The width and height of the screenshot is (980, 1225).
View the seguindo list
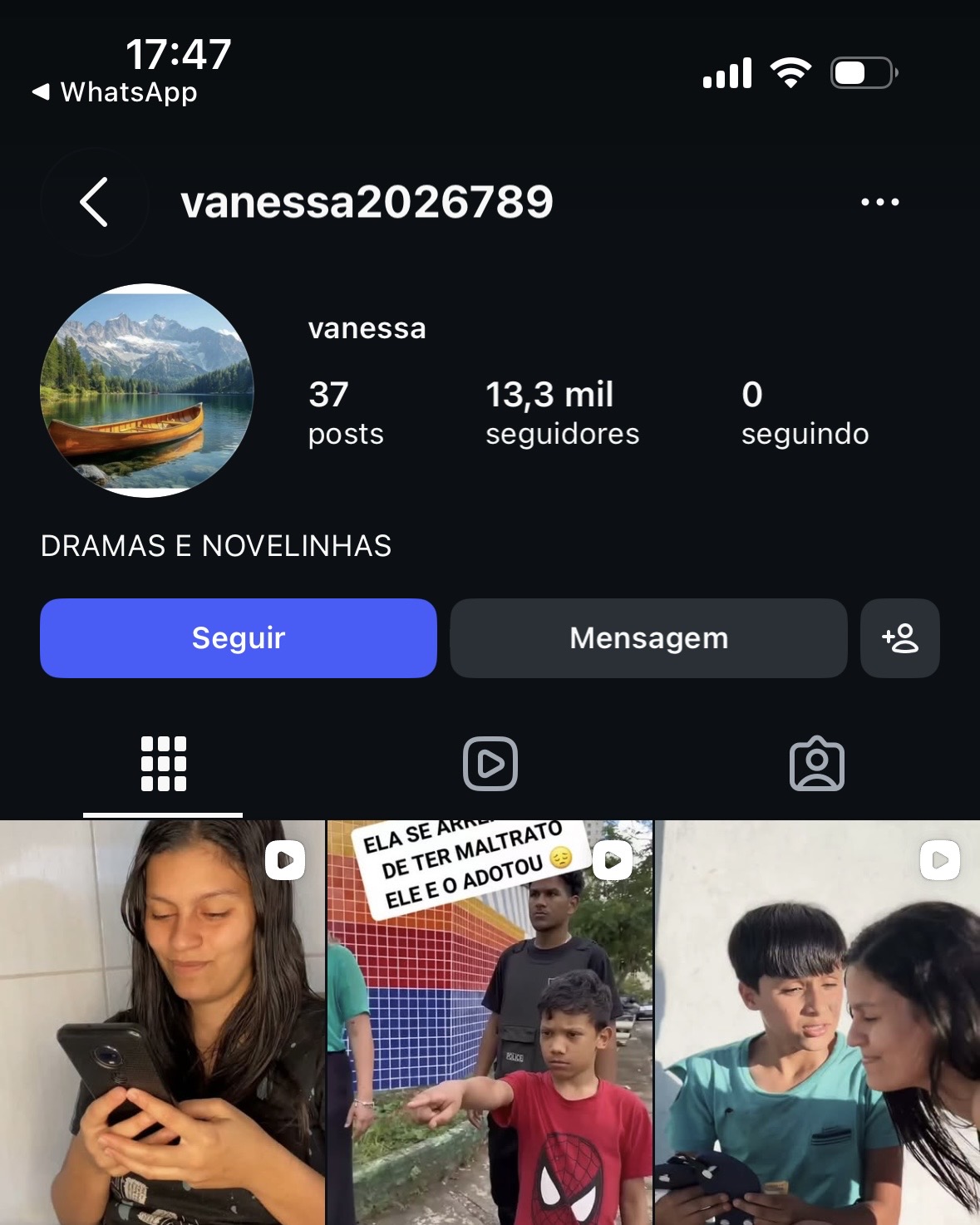pos(805,413)
